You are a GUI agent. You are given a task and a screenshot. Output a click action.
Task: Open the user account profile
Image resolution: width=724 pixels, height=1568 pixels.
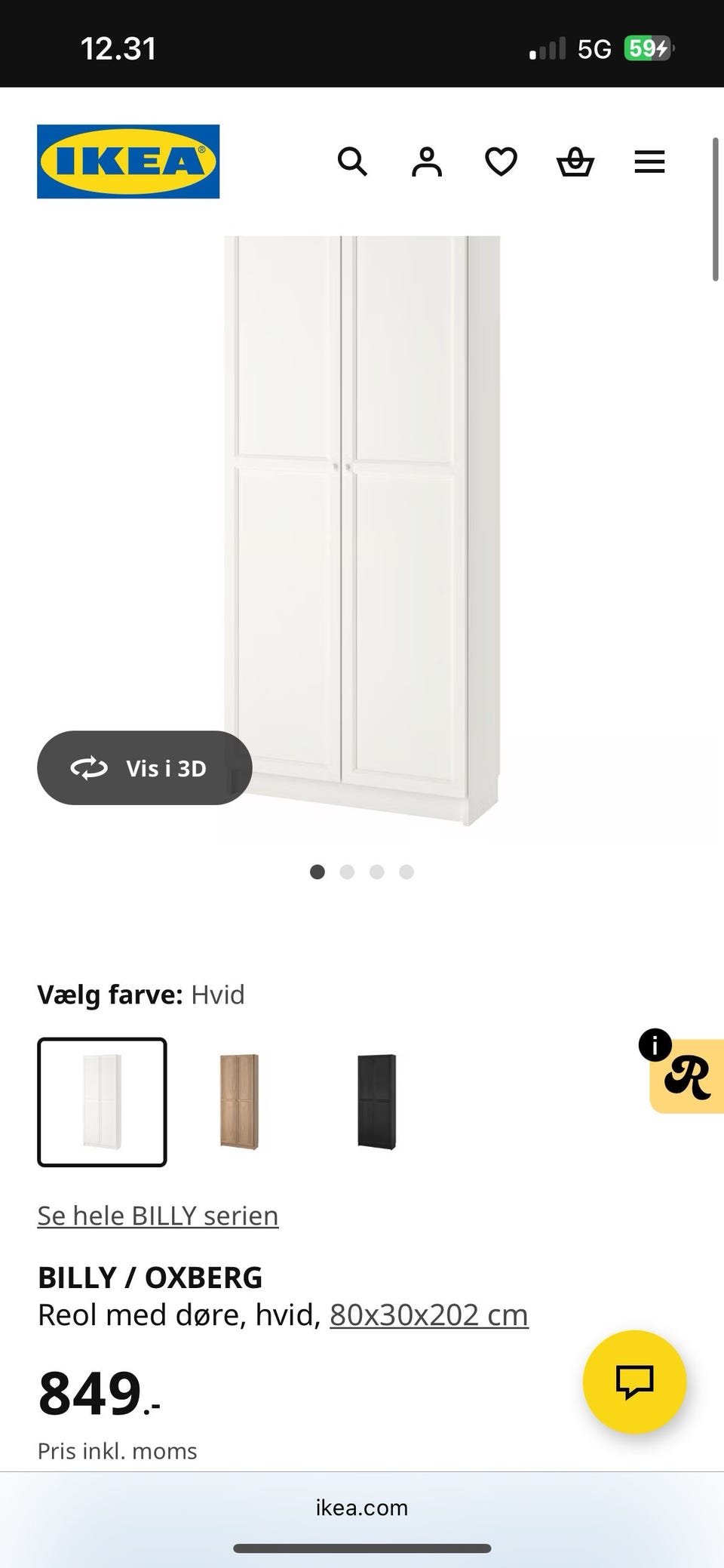[x=426, y=161]
